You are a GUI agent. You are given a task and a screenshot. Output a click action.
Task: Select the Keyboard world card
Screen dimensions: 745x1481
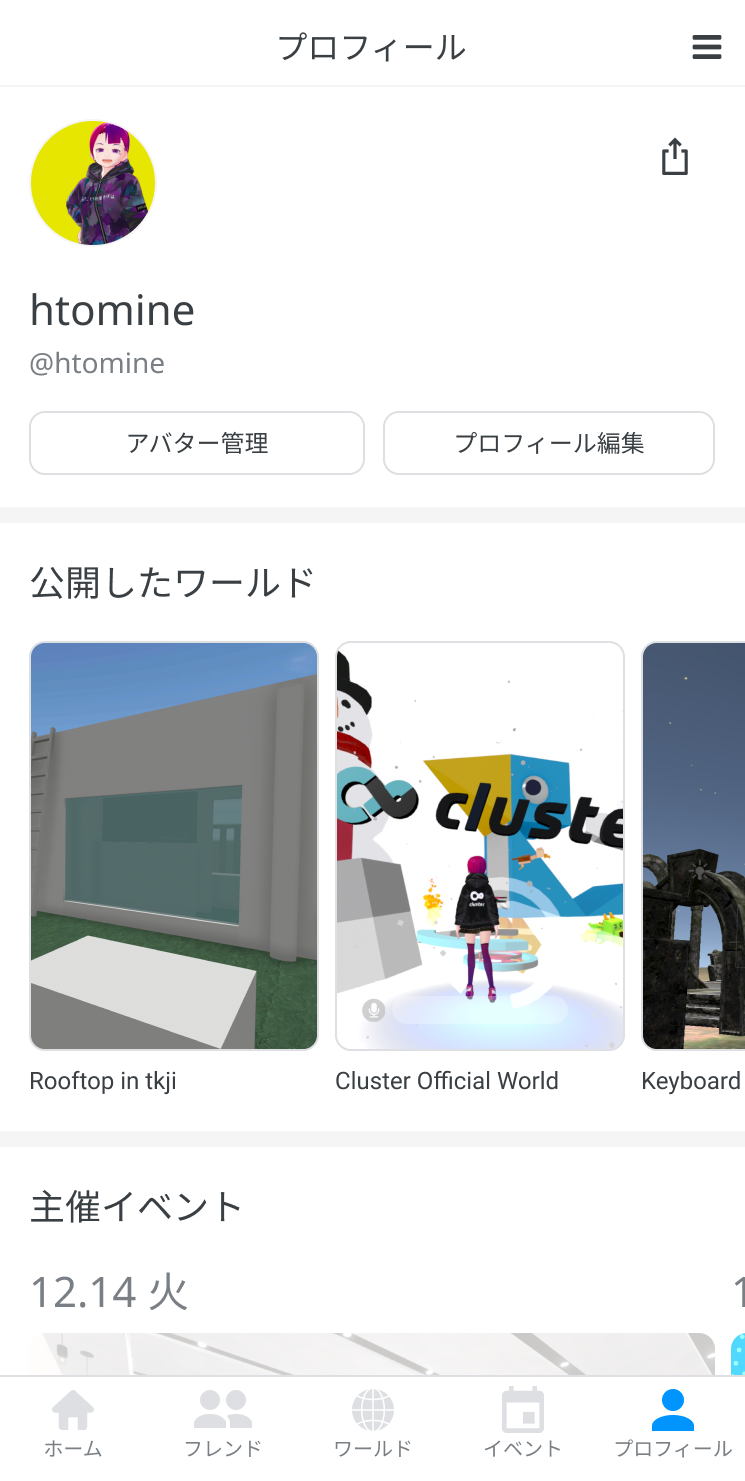click(693, 846)
